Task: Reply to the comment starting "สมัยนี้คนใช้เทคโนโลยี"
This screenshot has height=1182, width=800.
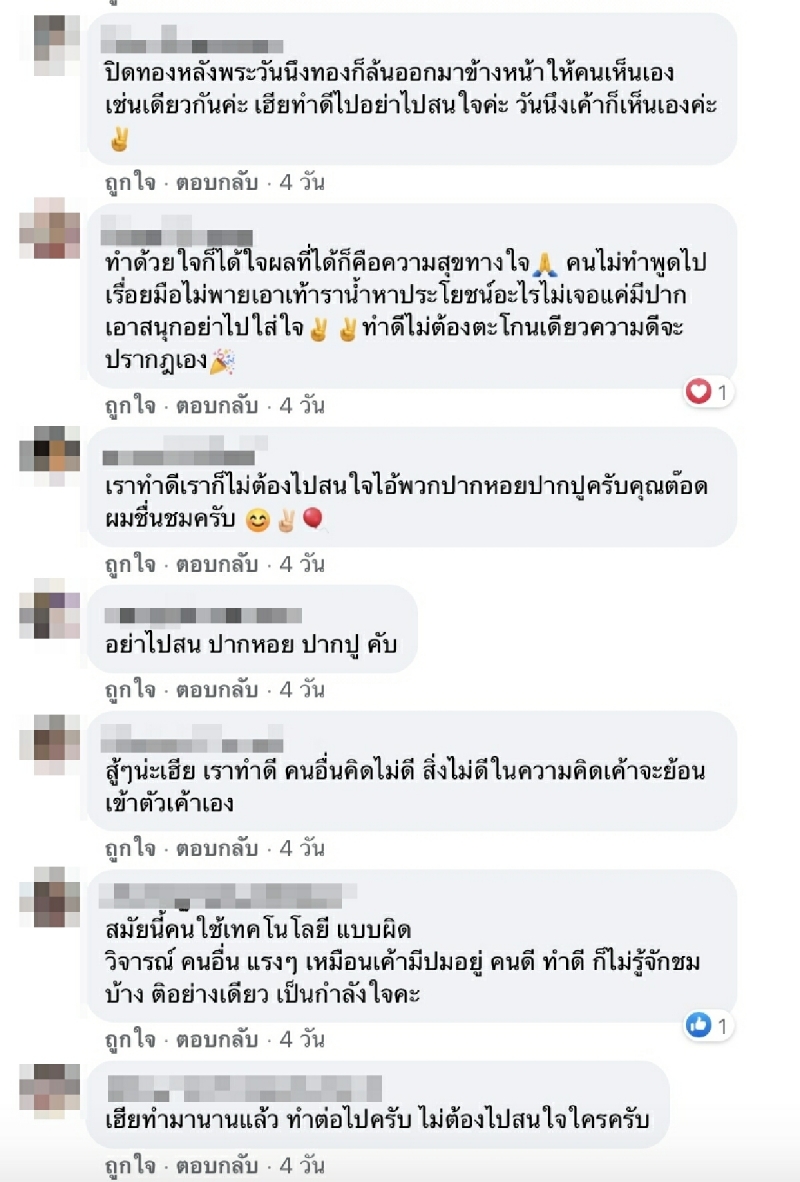Action: click(x=217, y=1039)
